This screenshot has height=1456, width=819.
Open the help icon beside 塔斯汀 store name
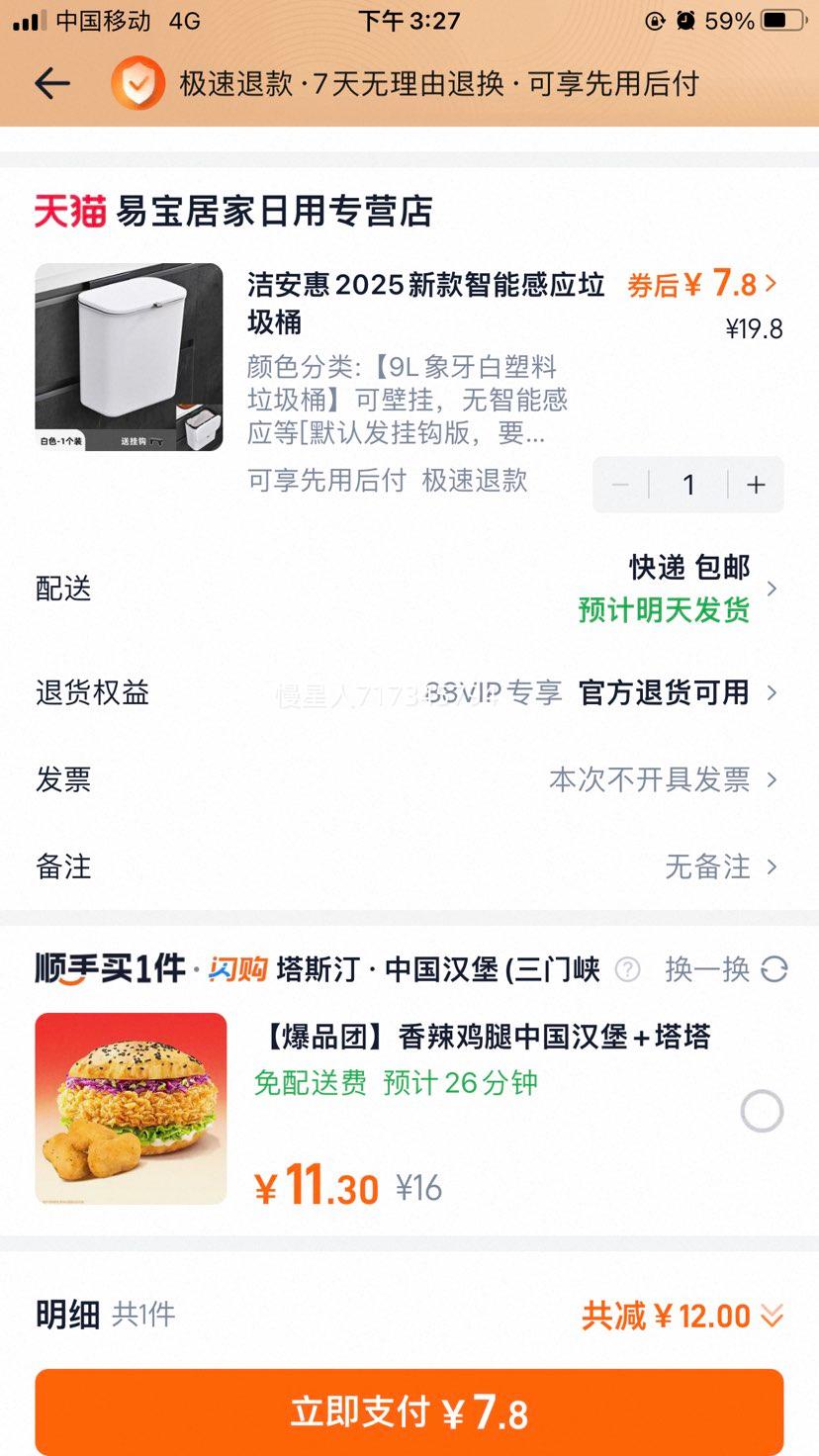[x=628, y=969]
